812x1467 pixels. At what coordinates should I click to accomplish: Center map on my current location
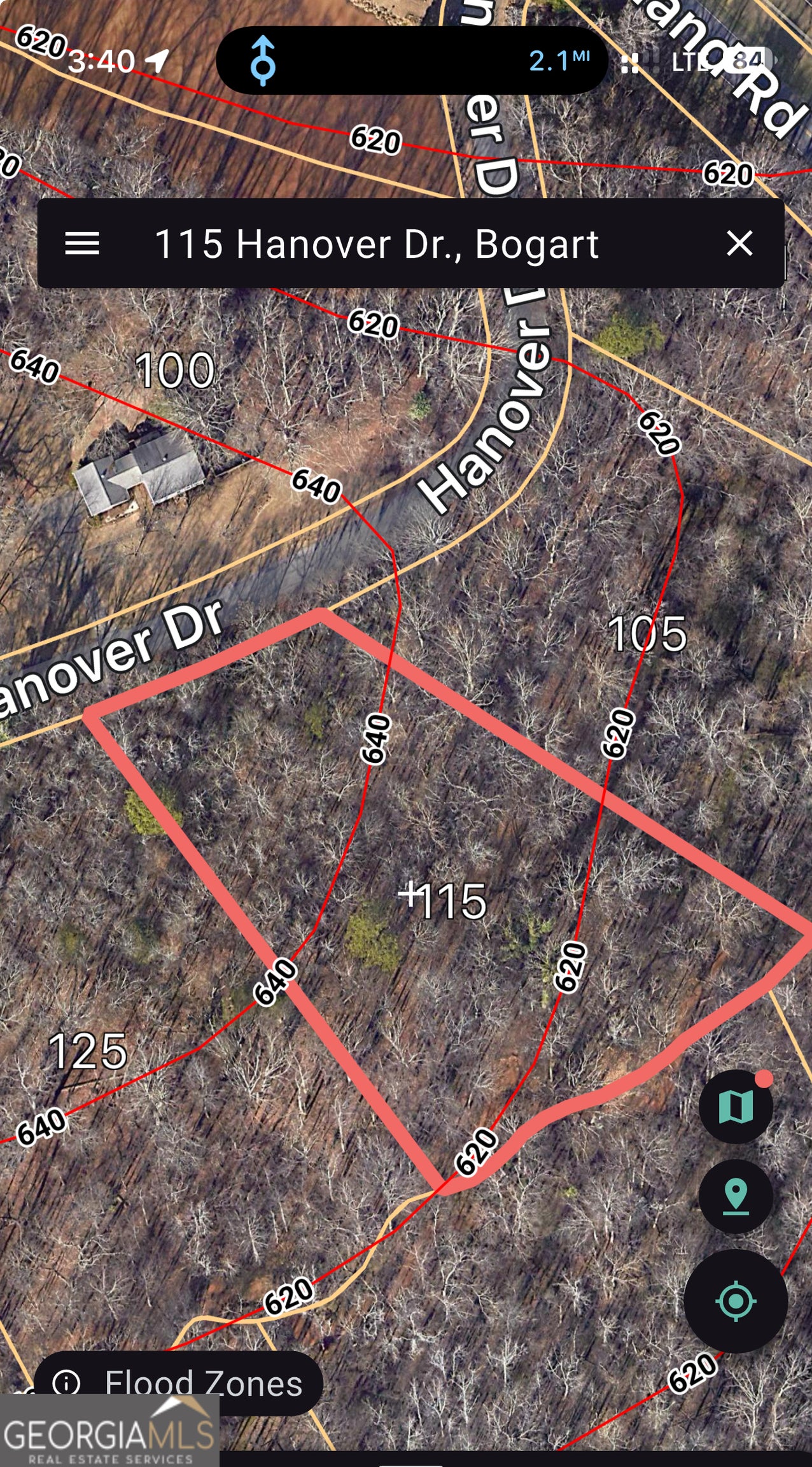[736, 1301]
